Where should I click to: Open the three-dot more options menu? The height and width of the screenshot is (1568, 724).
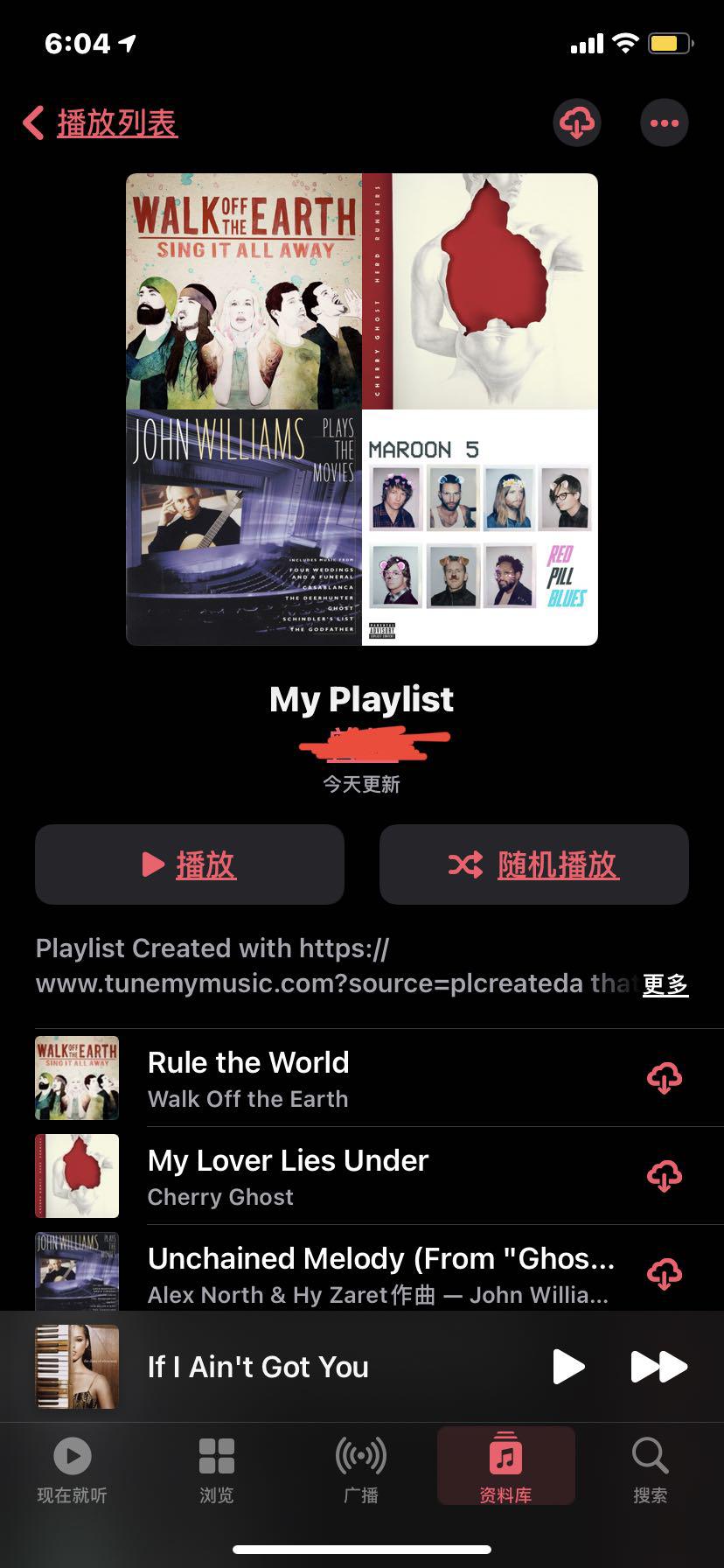click(665, 123)
